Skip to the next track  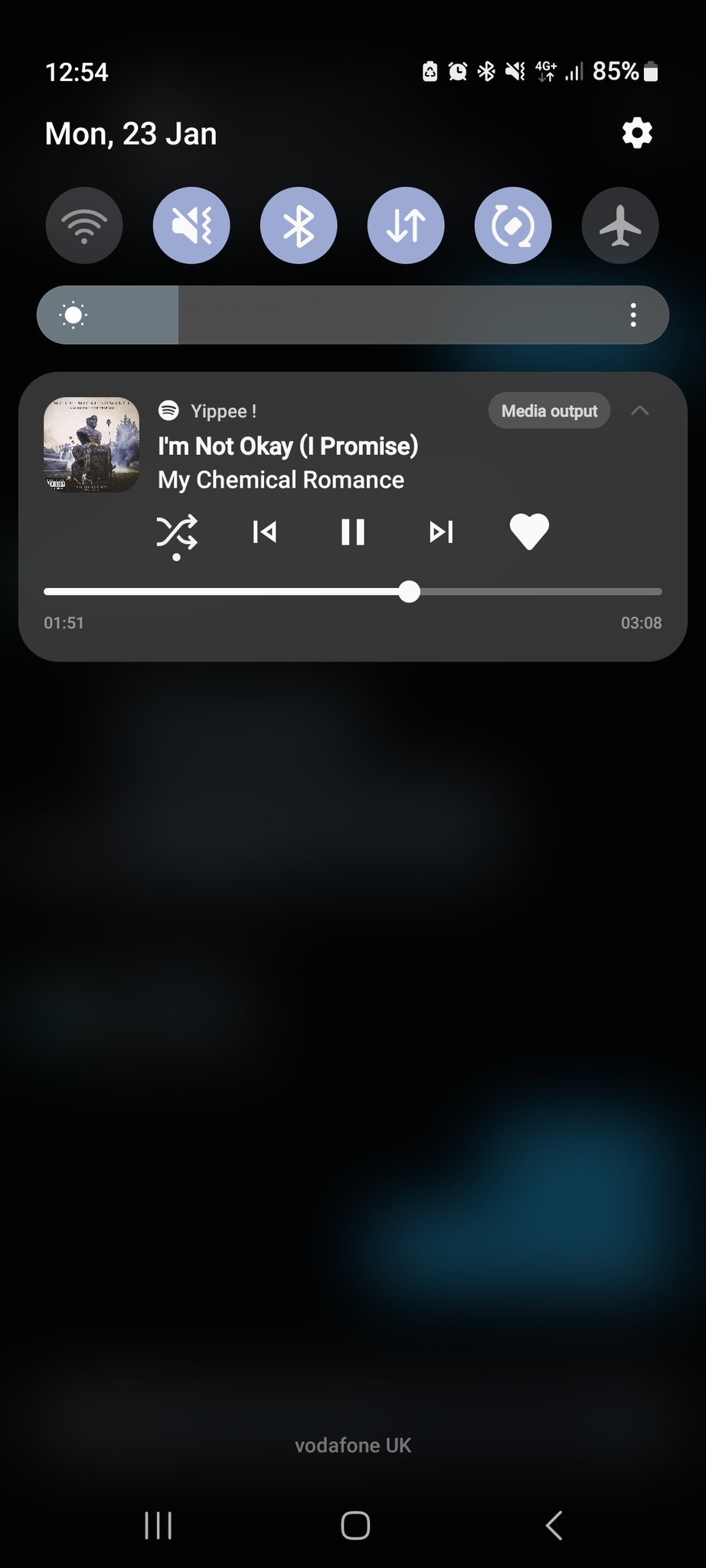pos(441,531)
